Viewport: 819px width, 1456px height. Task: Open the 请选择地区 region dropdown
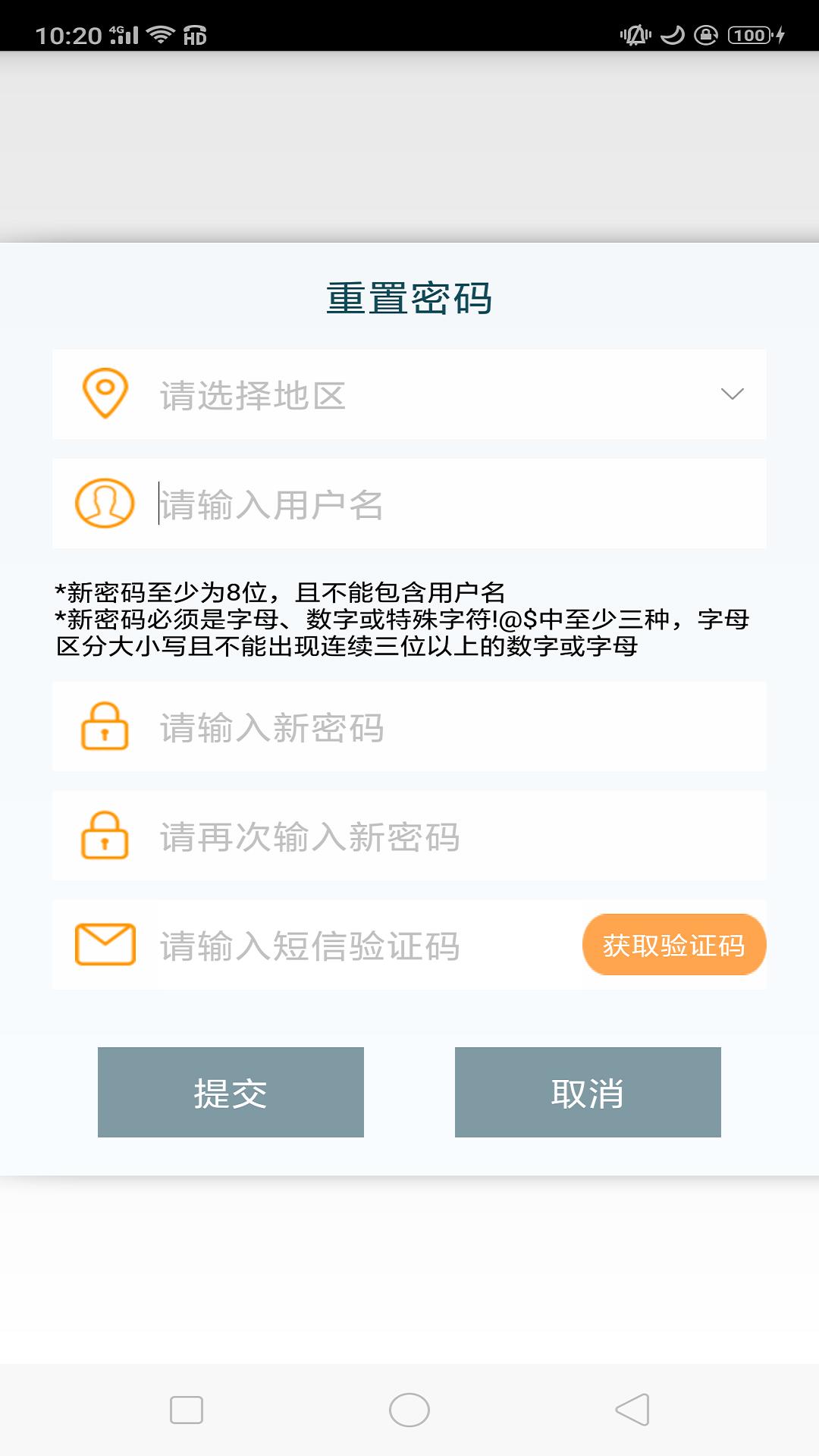click(x=409, y=394)
